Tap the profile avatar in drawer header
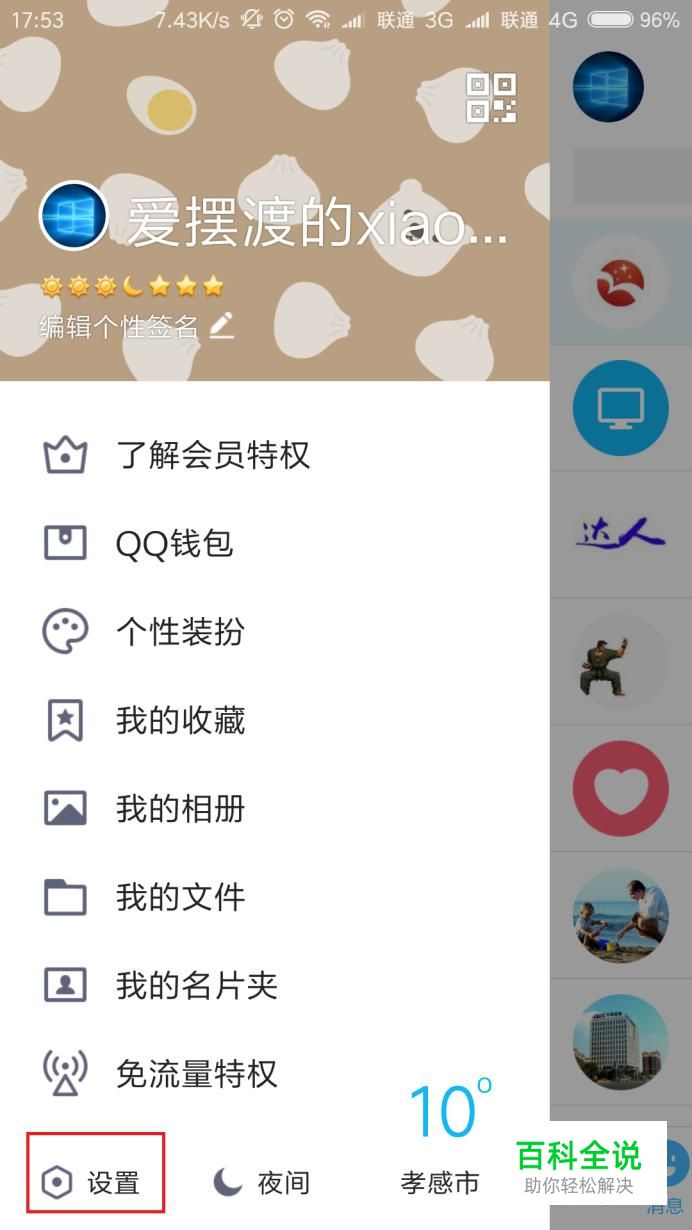Image resolution: width=692 pixels, height=1230 pixels. click(x=73, y=216)
